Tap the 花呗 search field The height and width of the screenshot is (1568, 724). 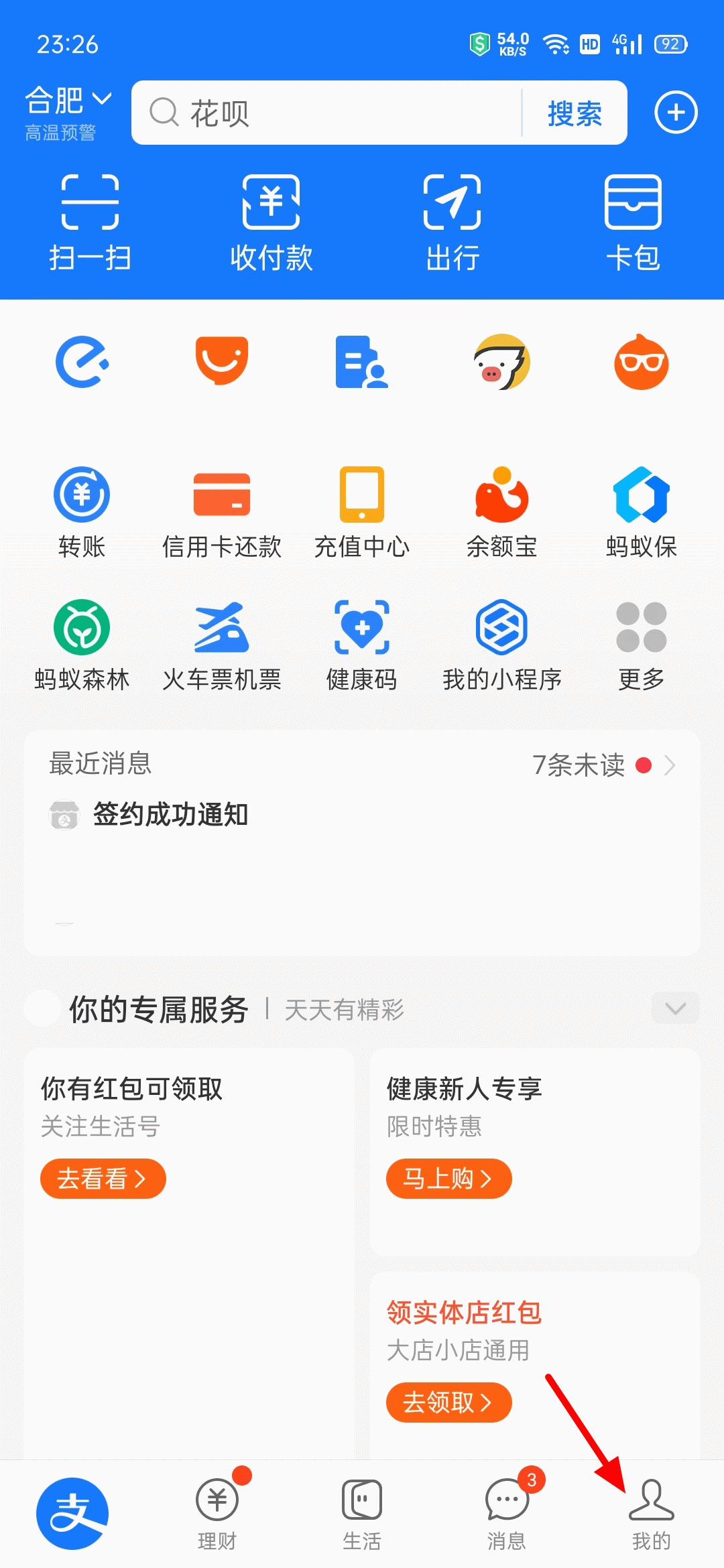coord(335,114)
